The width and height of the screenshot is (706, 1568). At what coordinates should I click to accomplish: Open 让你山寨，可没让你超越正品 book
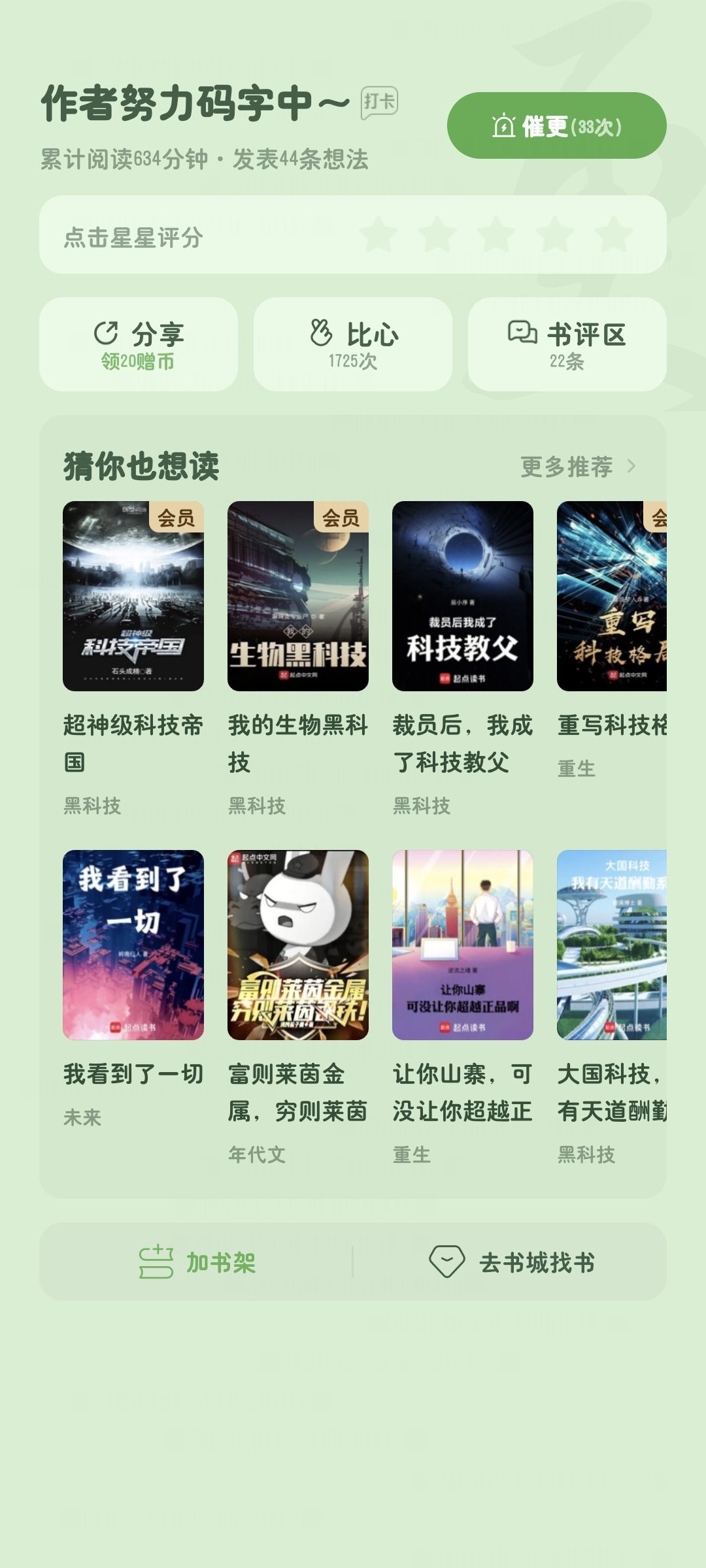[x=463, y=1007]
